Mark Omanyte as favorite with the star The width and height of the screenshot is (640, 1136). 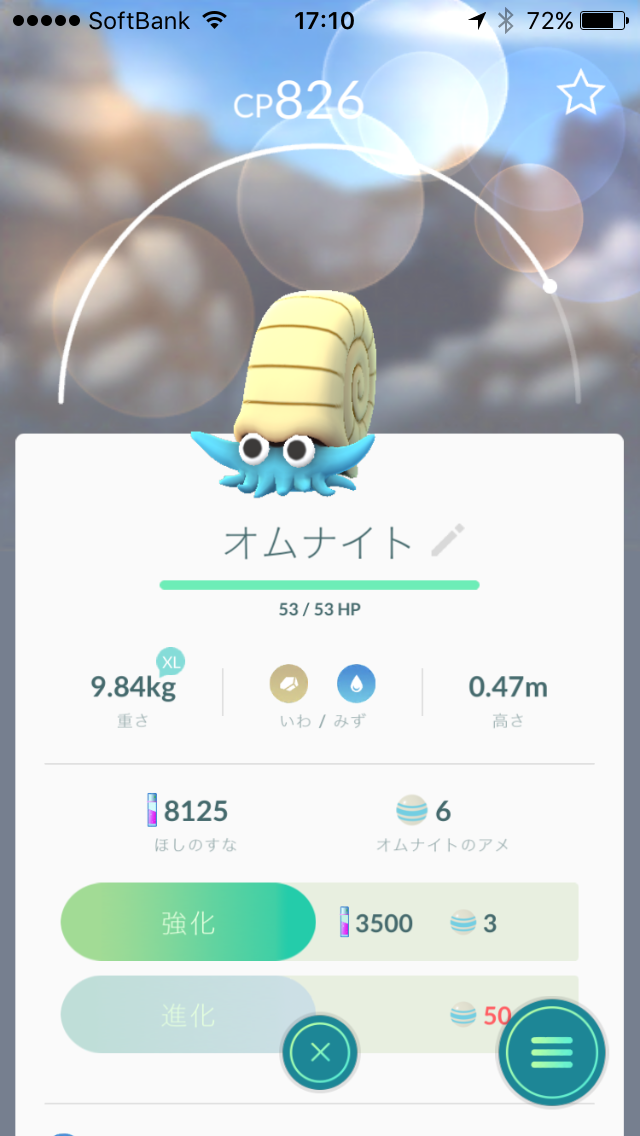[x=580, y=94]
